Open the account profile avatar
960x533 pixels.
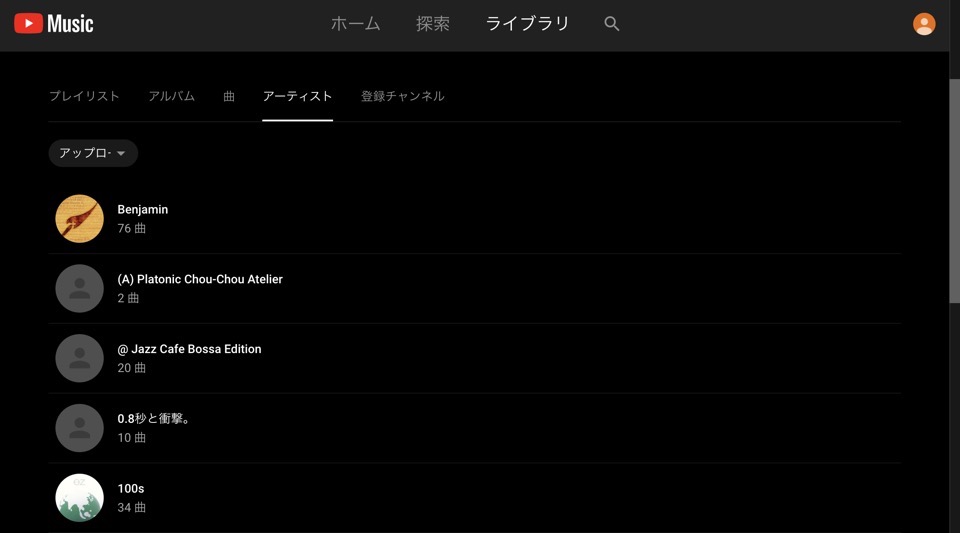(924, 24)
